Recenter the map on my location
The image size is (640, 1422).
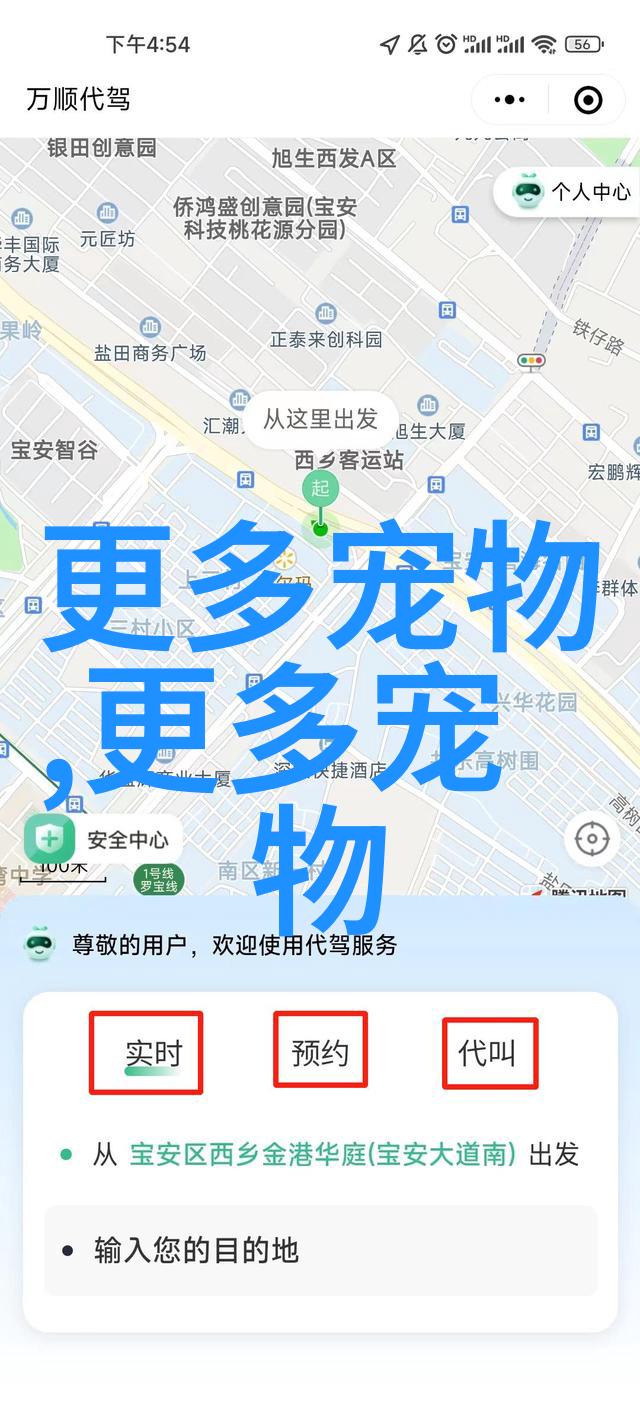click(592, 840)
